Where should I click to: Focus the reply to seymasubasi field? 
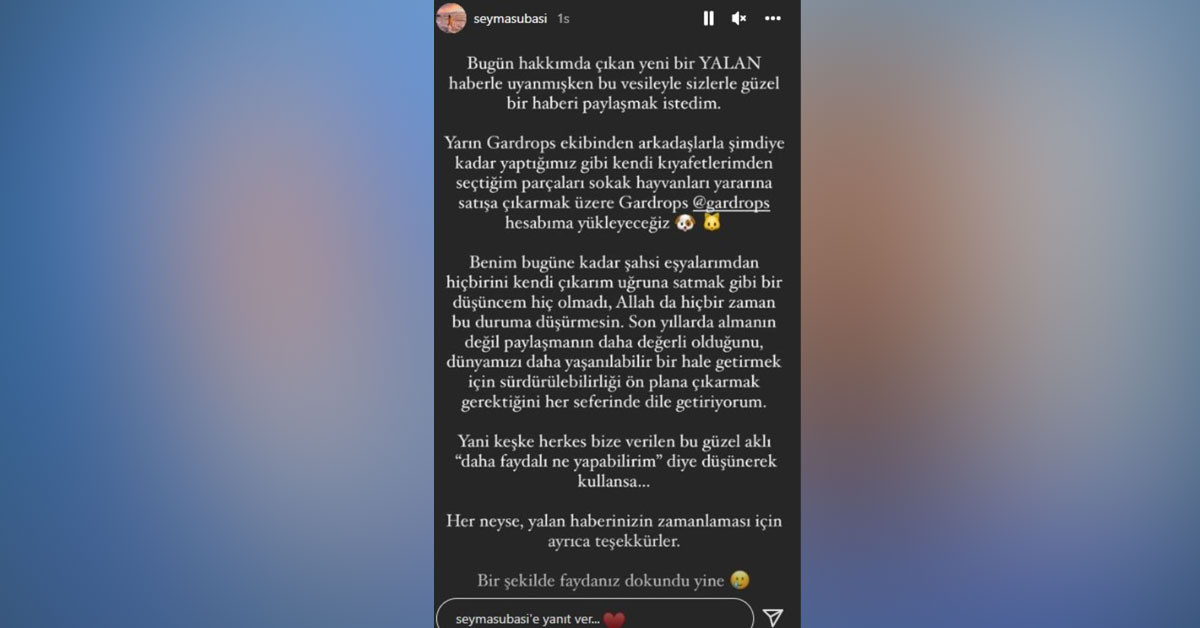coord(594,617)
